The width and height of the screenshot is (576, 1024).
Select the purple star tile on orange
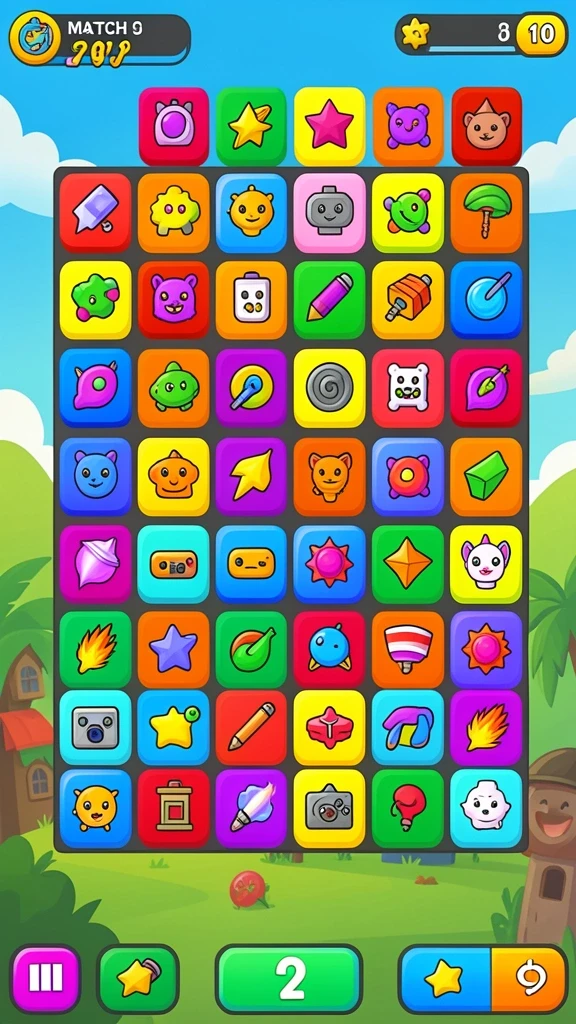point(173,649)
